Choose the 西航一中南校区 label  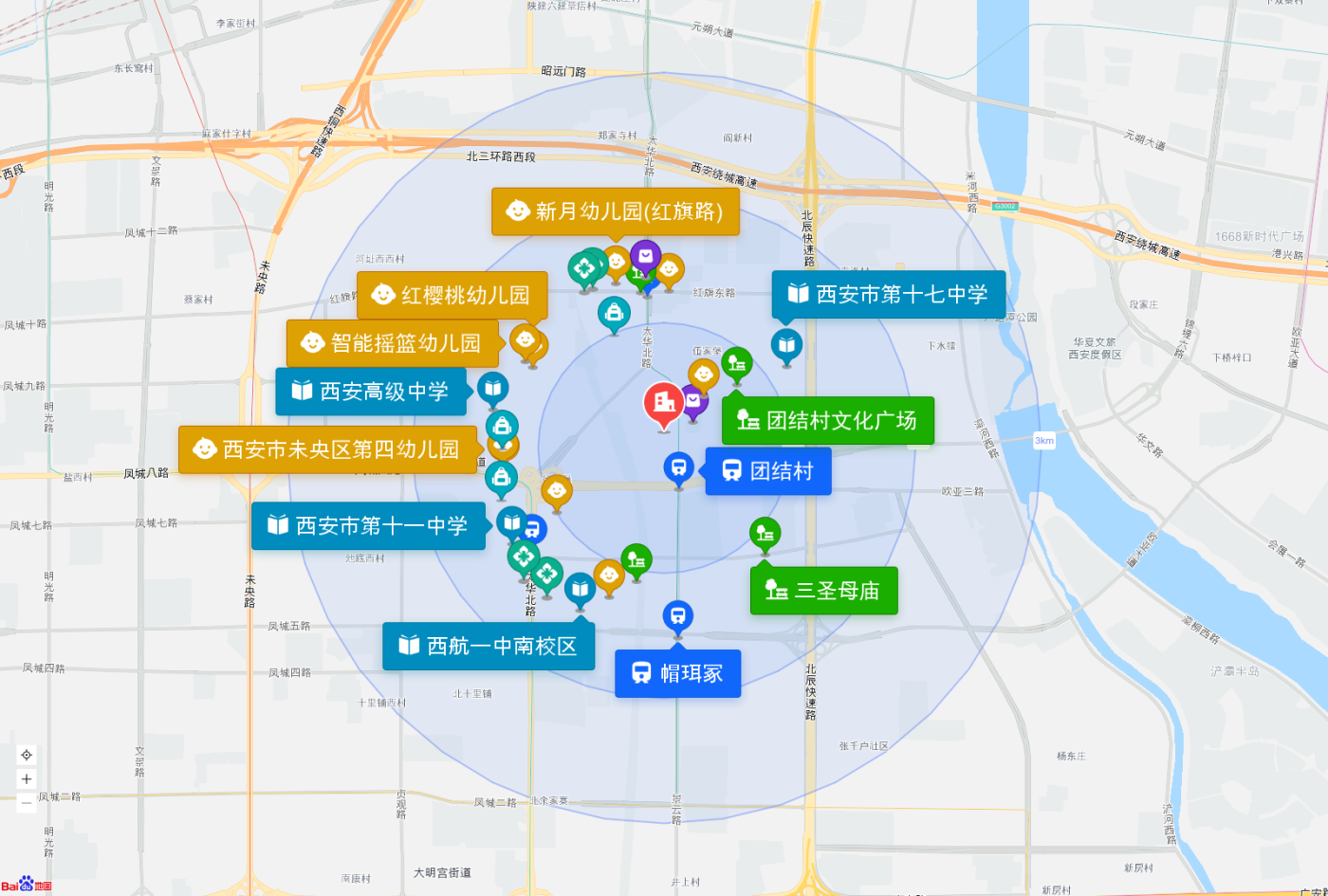489,647
